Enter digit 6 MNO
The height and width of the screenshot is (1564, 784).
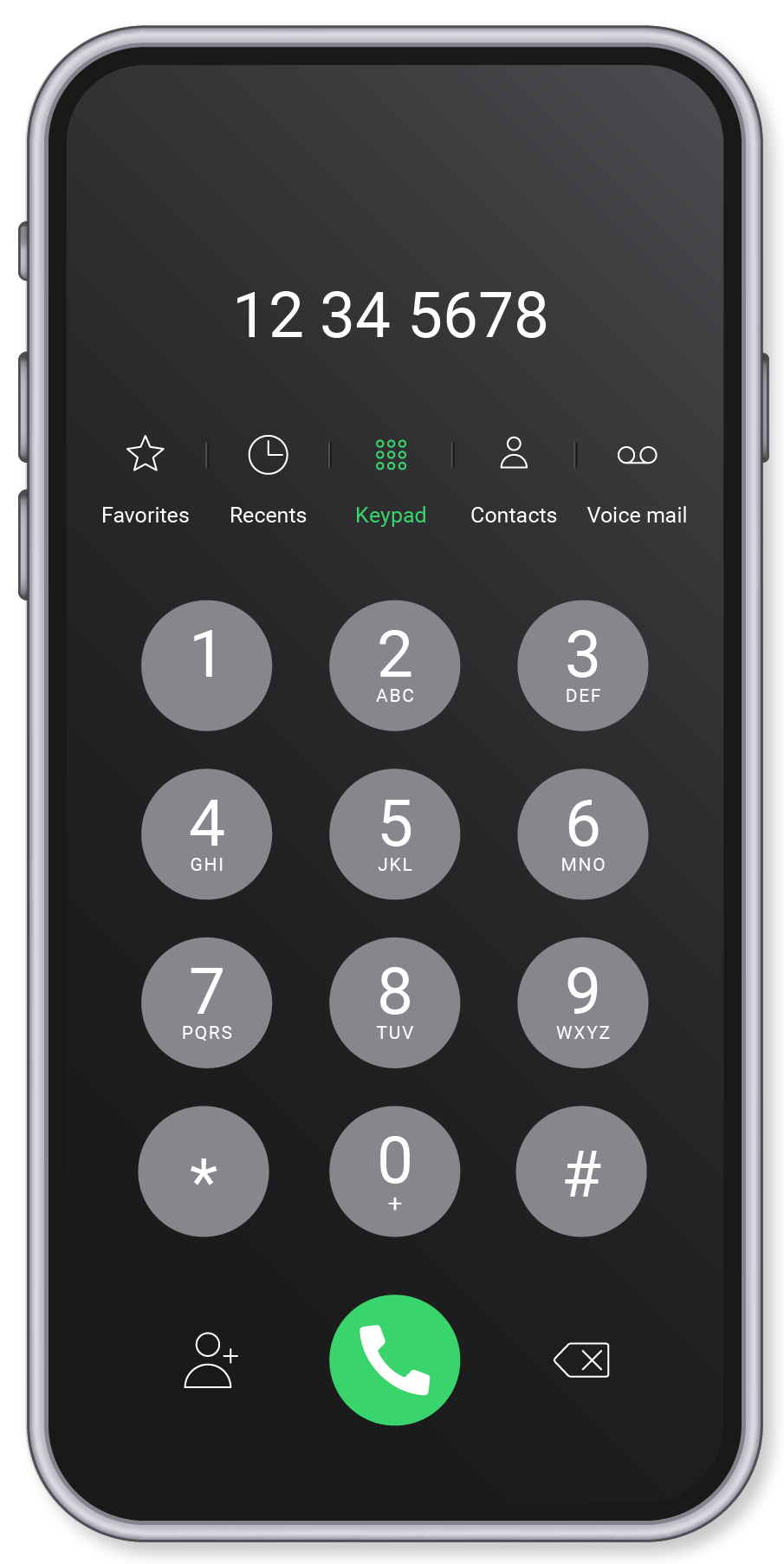click(x=583, y=834)
